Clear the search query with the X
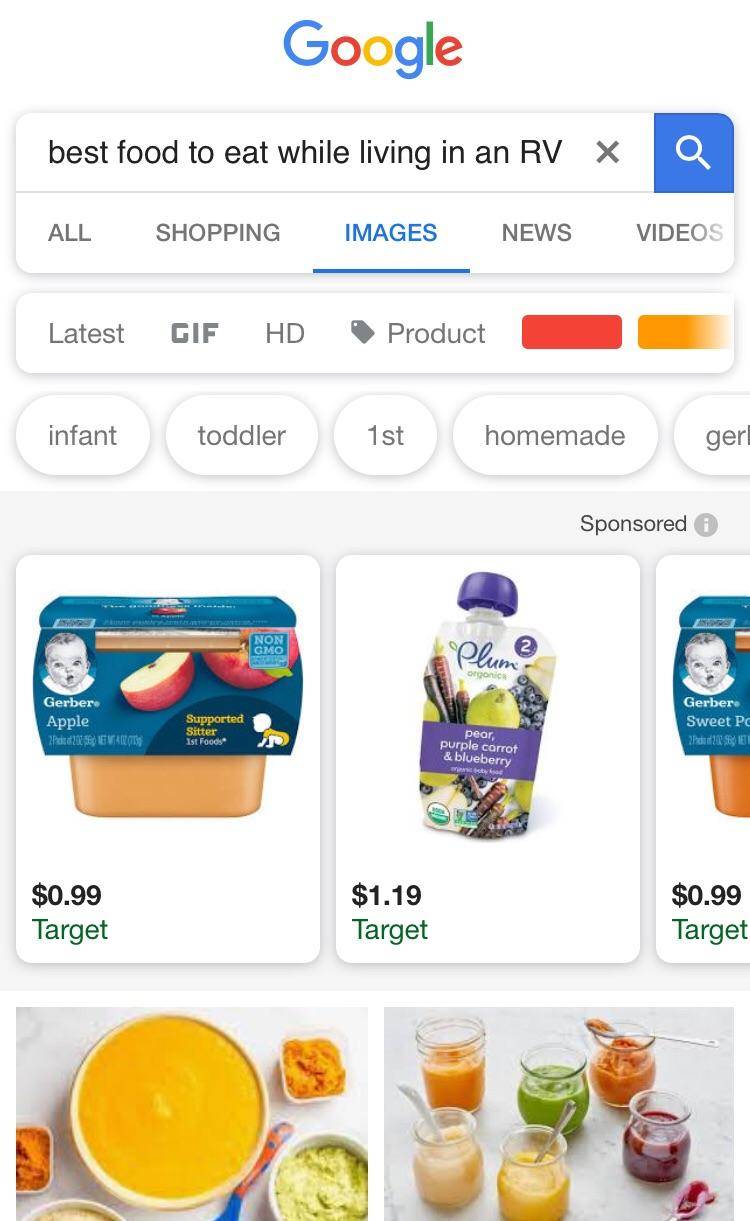 coord(607,153)
